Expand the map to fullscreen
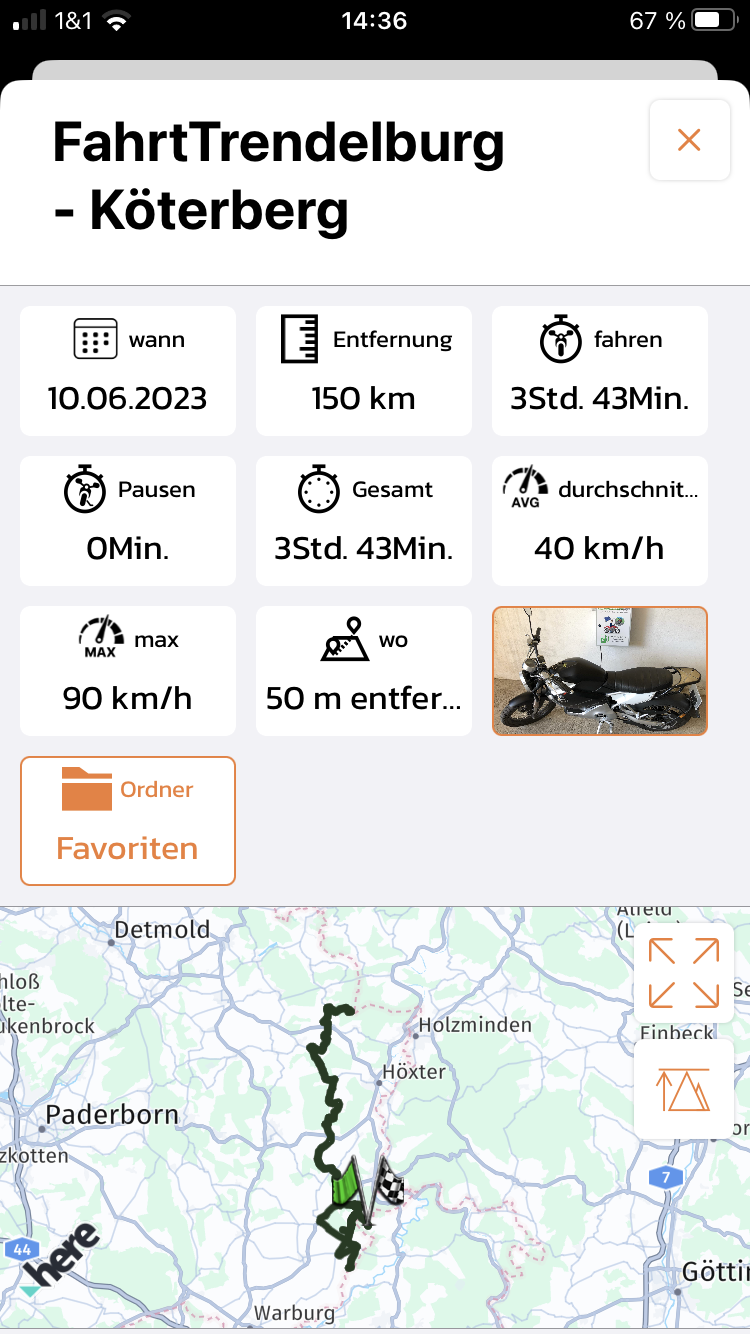This screenshot has width=750, height=1334. tap(684, 972)
